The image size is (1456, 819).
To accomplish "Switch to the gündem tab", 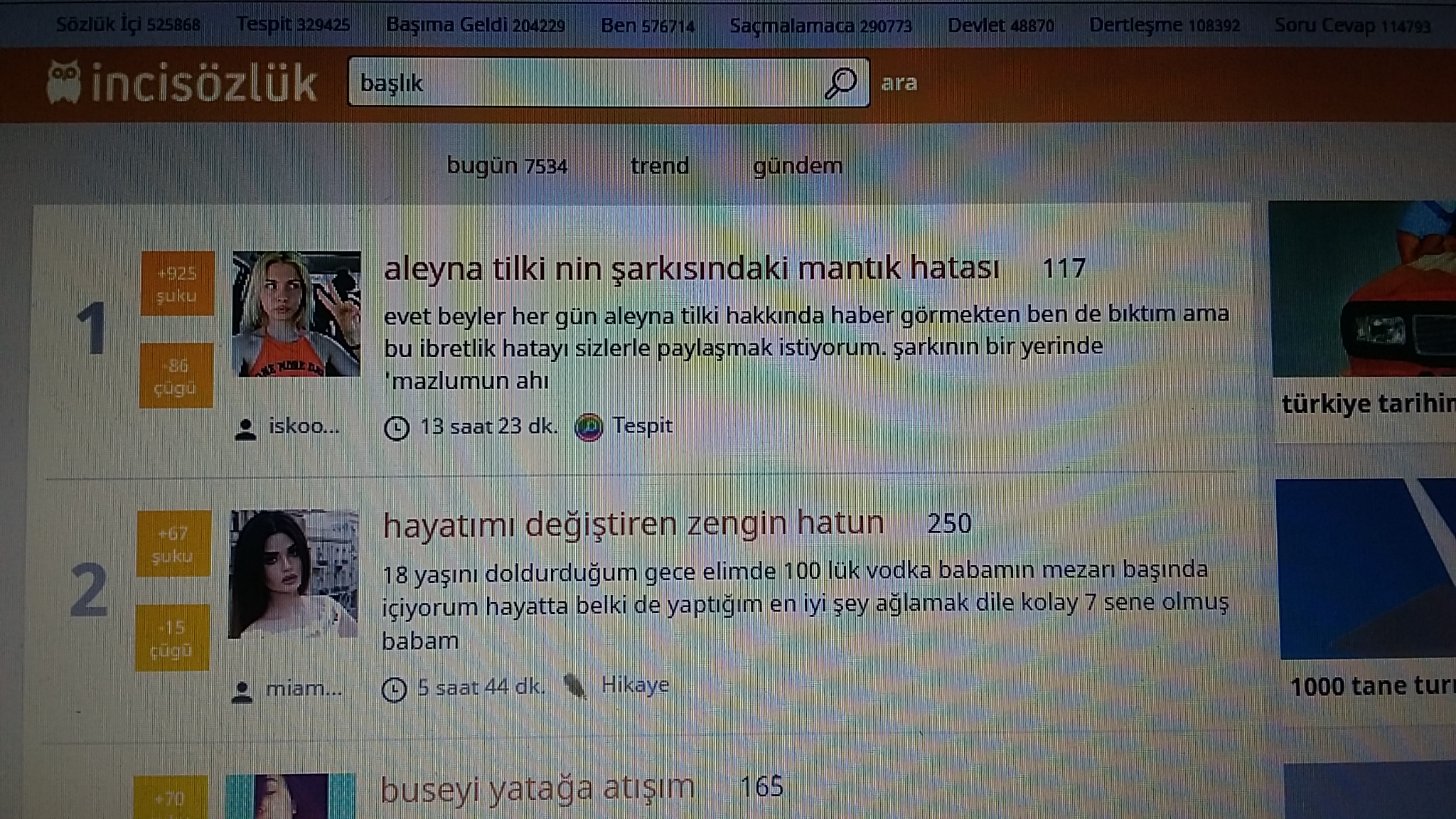I will pos(797,166).
